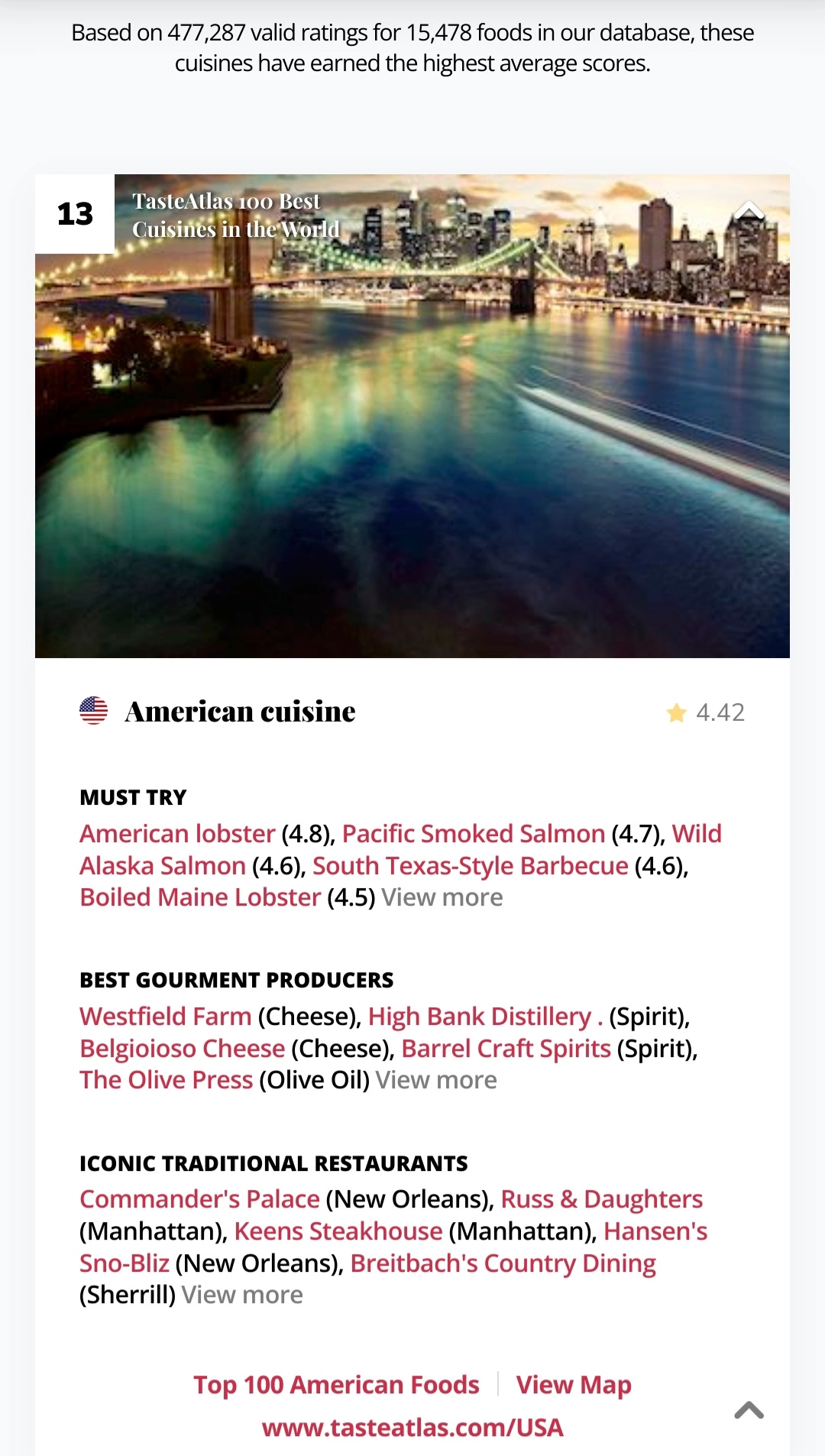The image size is (825, 1456).
Task: Open Pacific Smoked Salmon
Action: [x=474, y=833]
